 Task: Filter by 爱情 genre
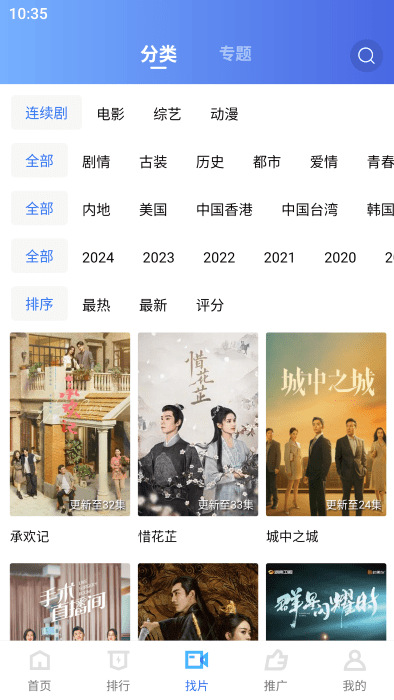click(324, 162)
